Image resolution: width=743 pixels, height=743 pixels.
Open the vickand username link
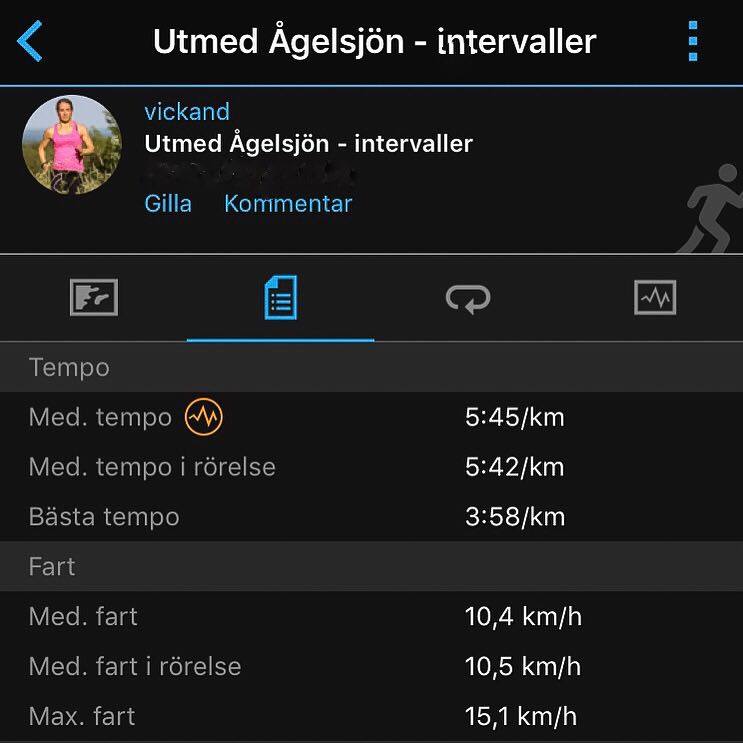(x=187, y=111)
